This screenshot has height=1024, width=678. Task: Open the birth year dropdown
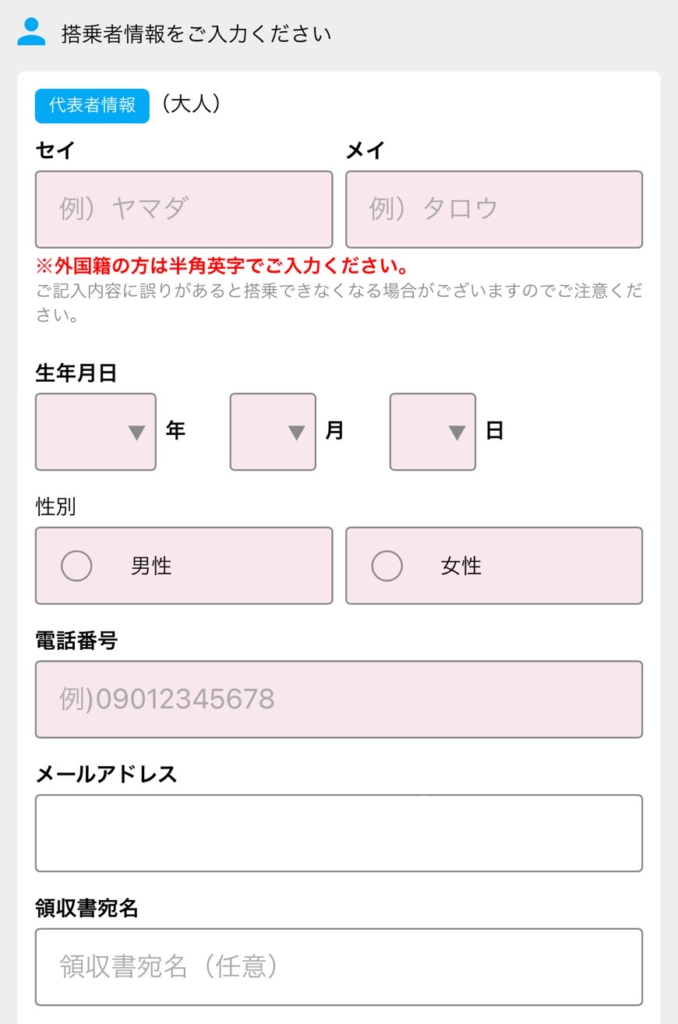coord(96,432)
